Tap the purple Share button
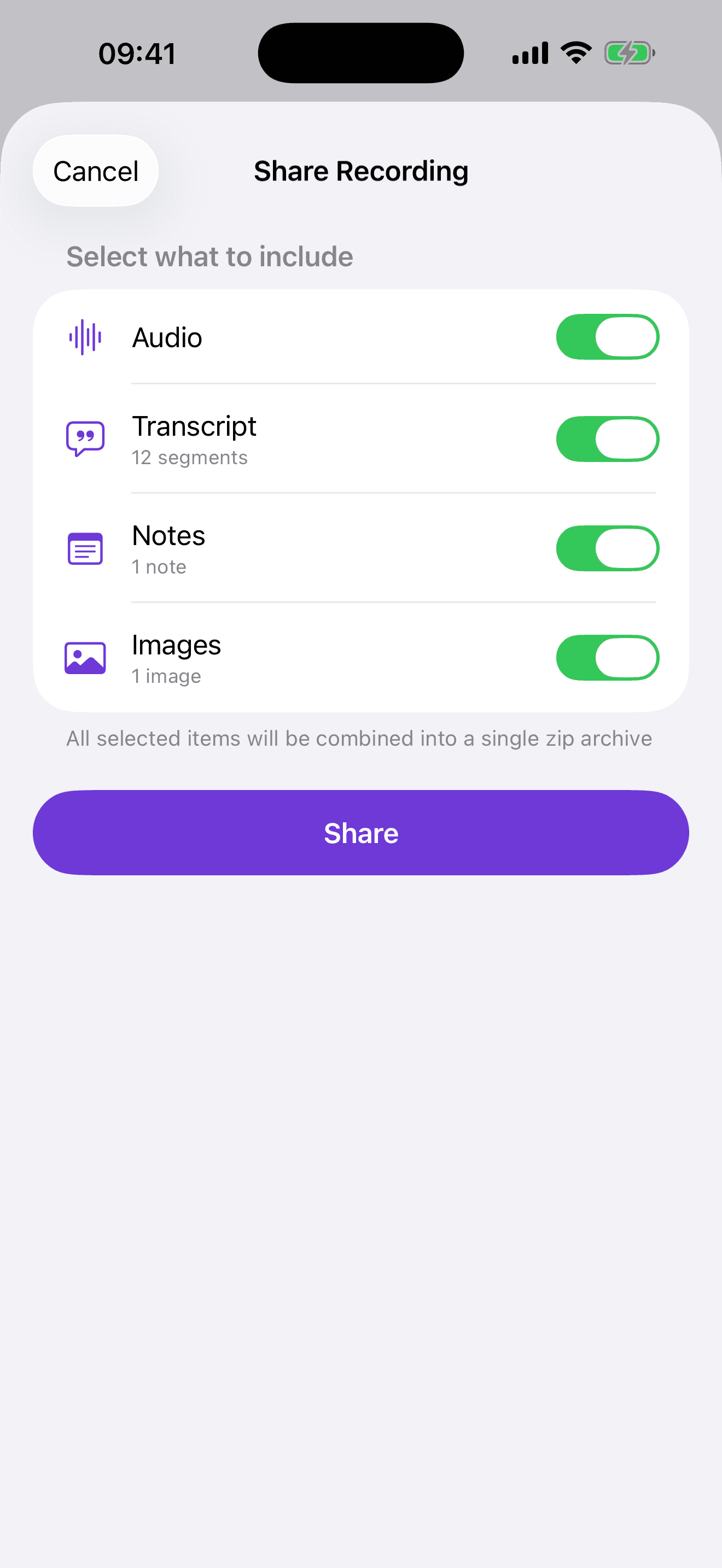722x1568 pixels. [x=360, y=832]
